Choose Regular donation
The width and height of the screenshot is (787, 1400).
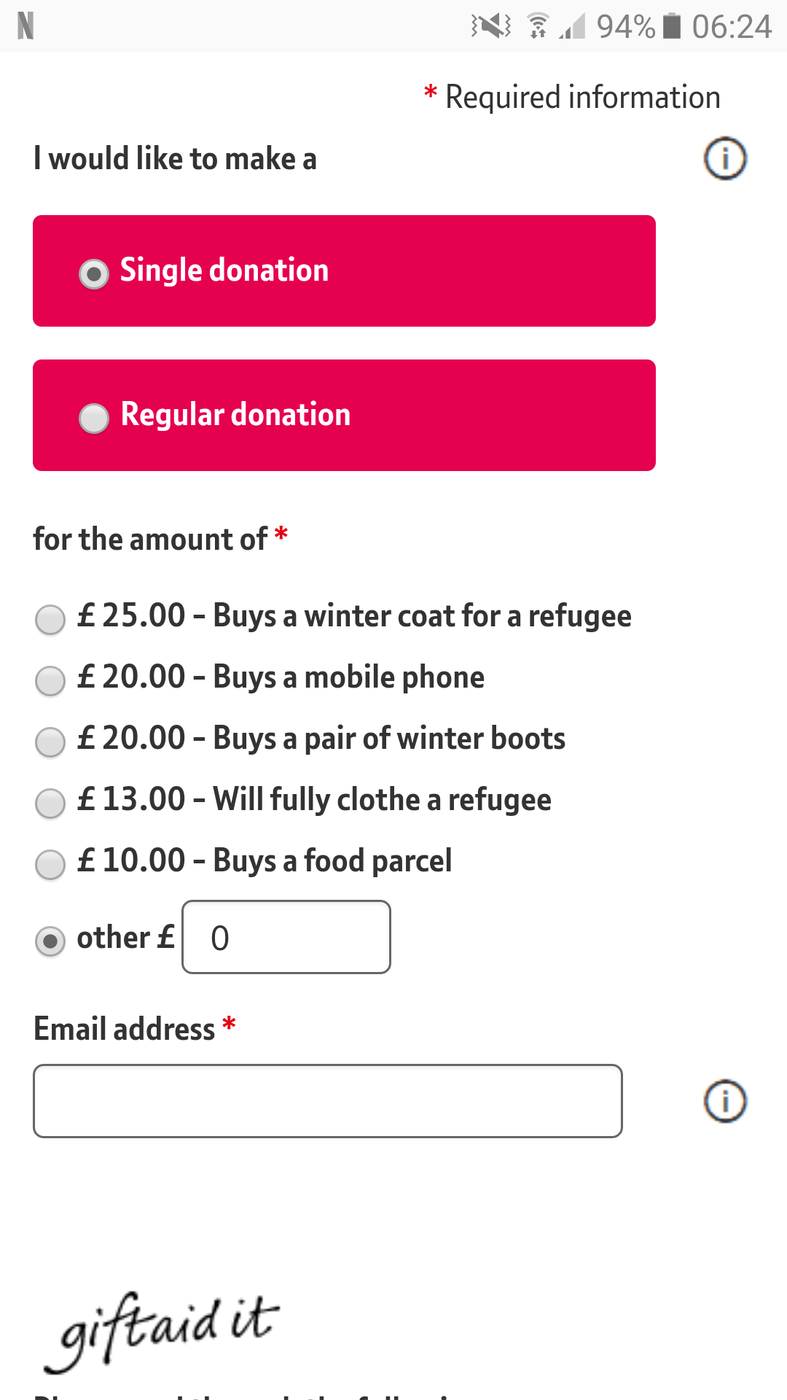[344, 415]
